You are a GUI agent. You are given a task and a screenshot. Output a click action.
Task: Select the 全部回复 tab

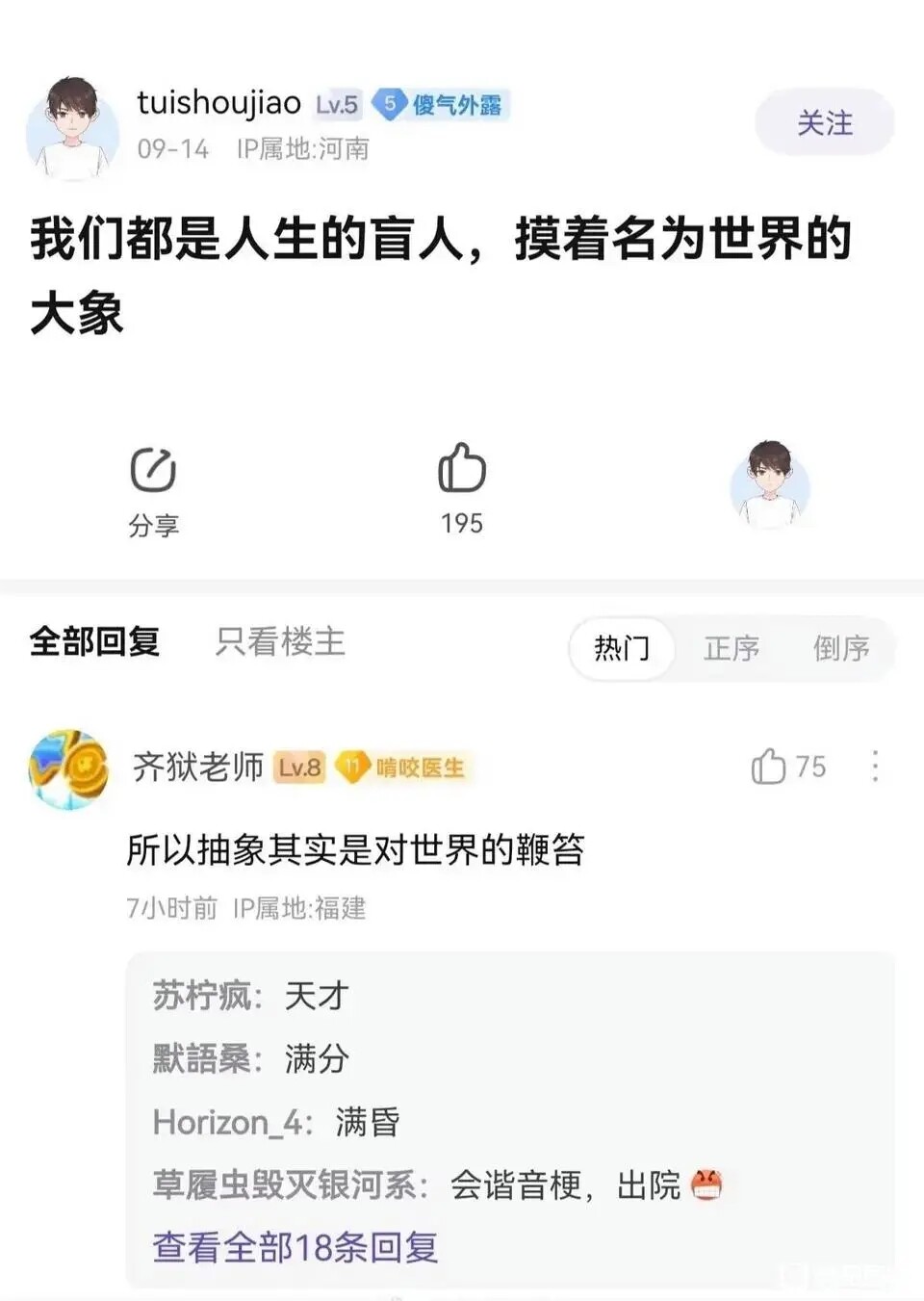pyautogui.click(x=94, y=641)
